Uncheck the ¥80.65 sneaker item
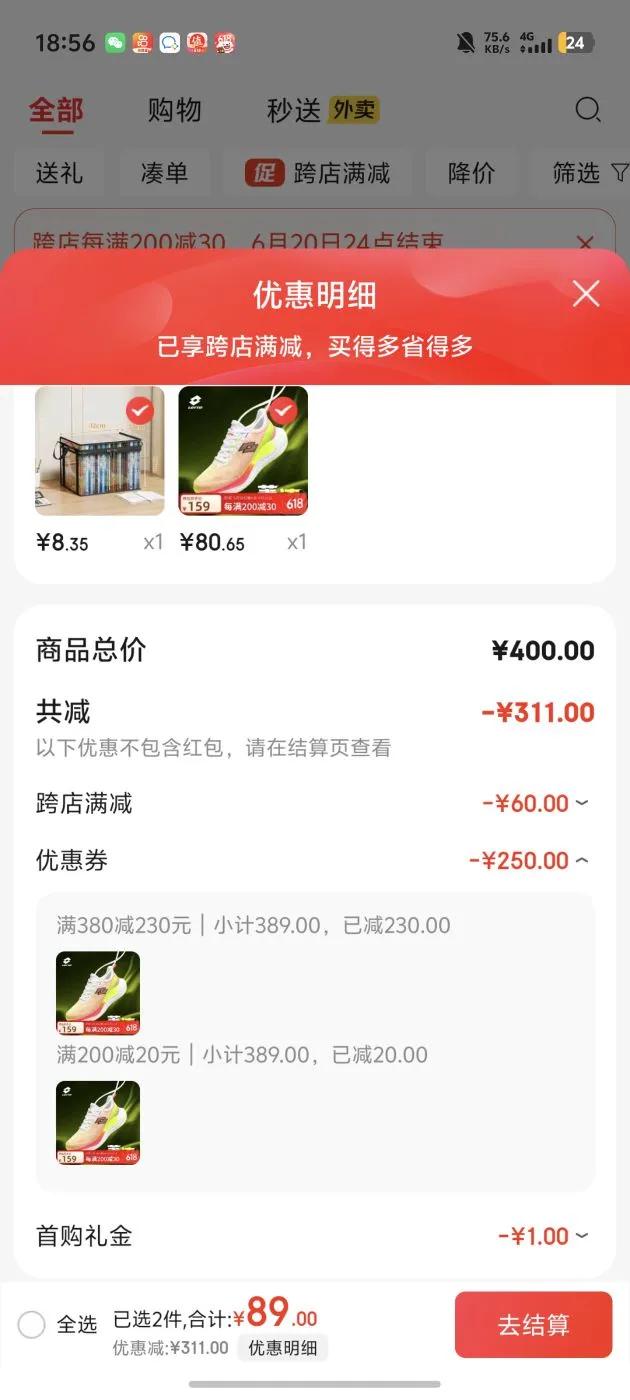 click(284, 410)
